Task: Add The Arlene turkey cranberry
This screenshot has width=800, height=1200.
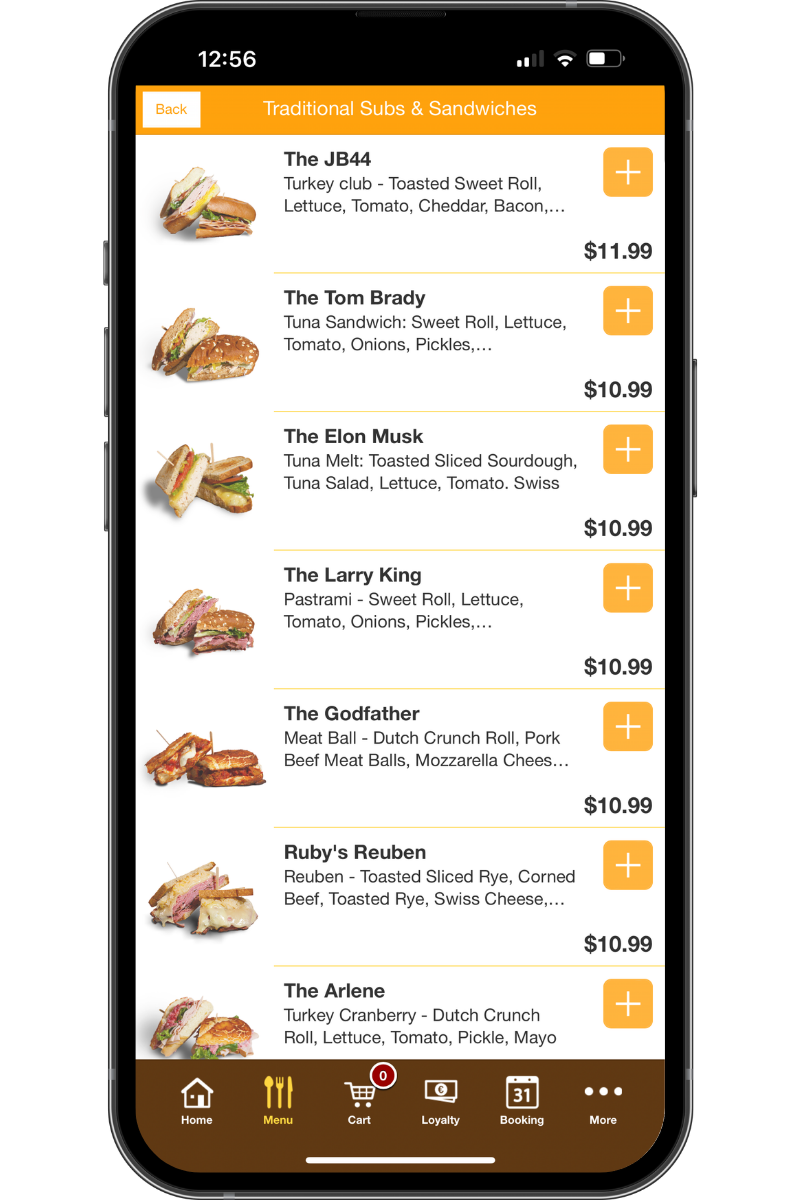Action: [x=627, y=1004]
